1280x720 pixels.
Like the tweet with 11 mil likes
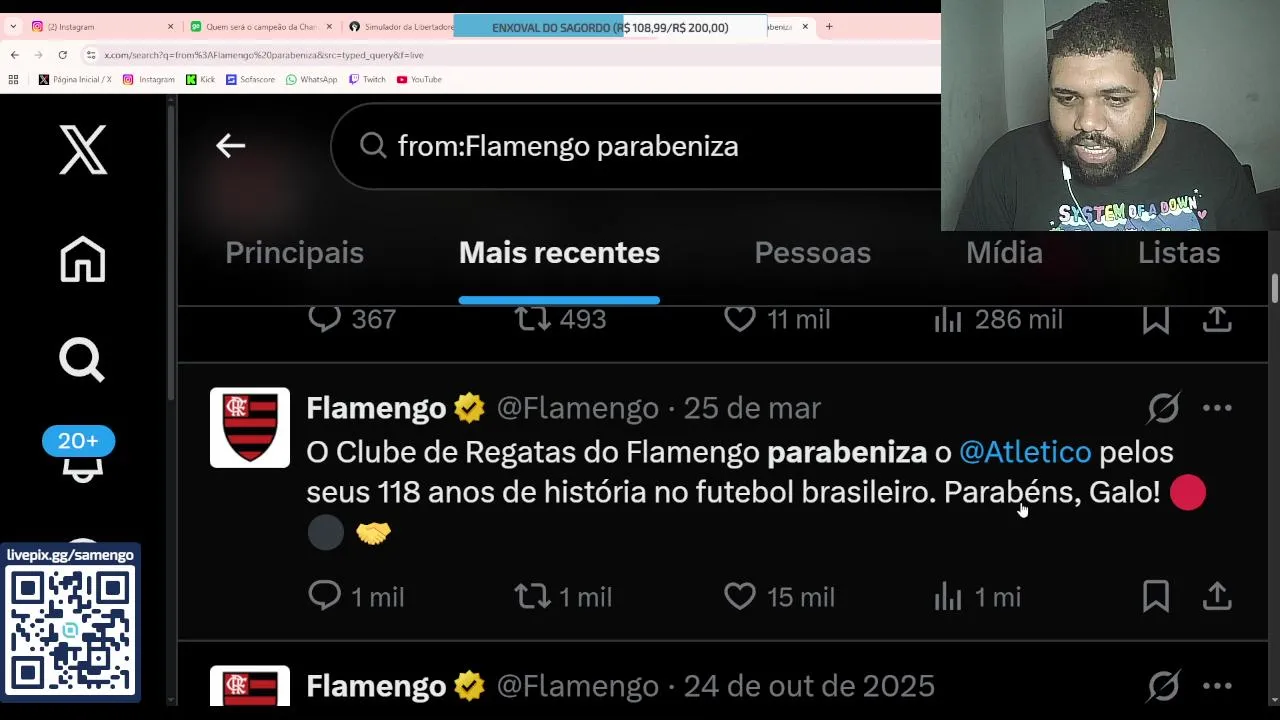tap(740, 319)
